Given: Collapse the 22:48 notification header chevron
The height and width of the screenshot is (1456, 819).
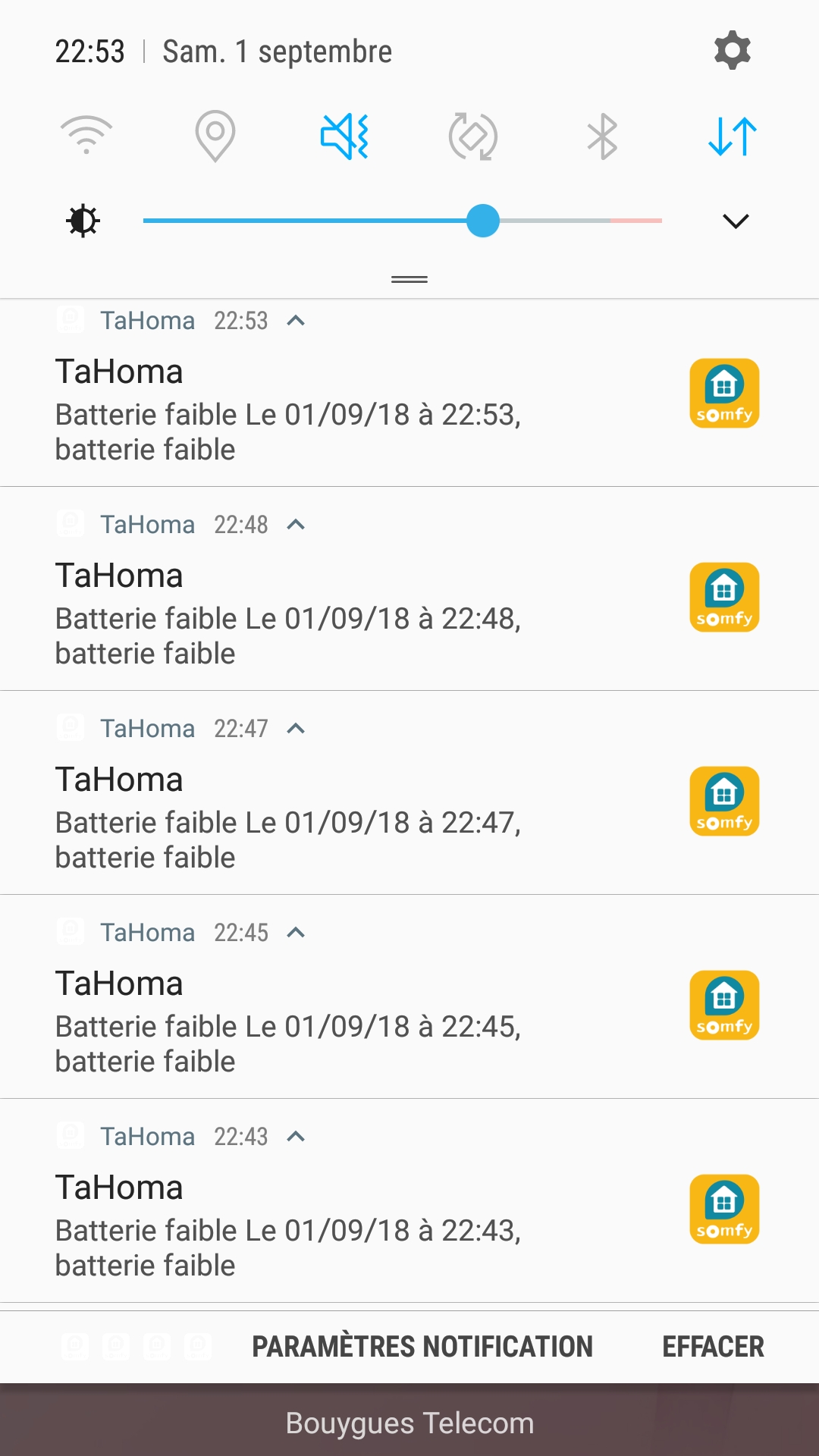Looking at the screenshot, I should point(297,525).
